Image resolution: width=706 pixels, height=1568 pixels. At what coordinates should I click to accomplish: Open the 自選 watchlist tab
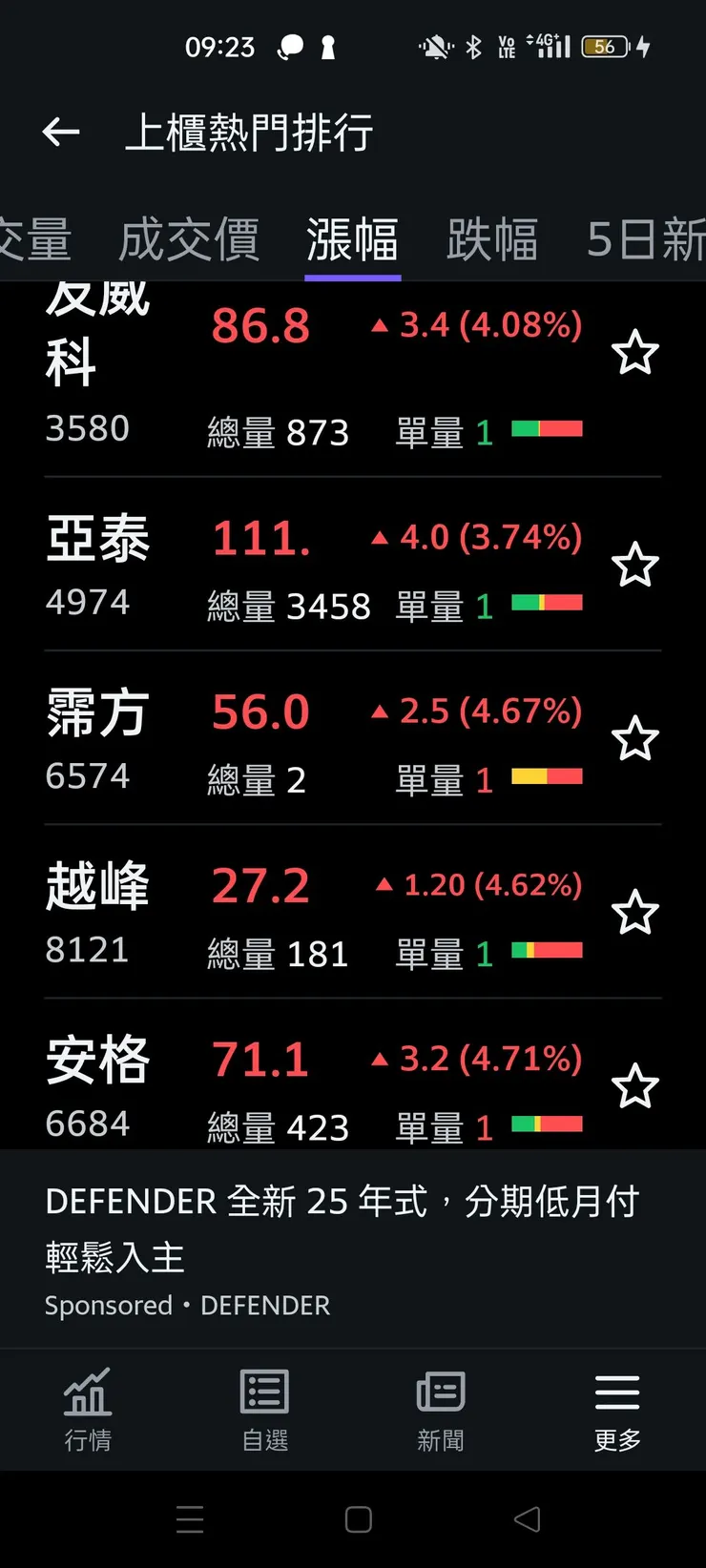[264, 1410]
